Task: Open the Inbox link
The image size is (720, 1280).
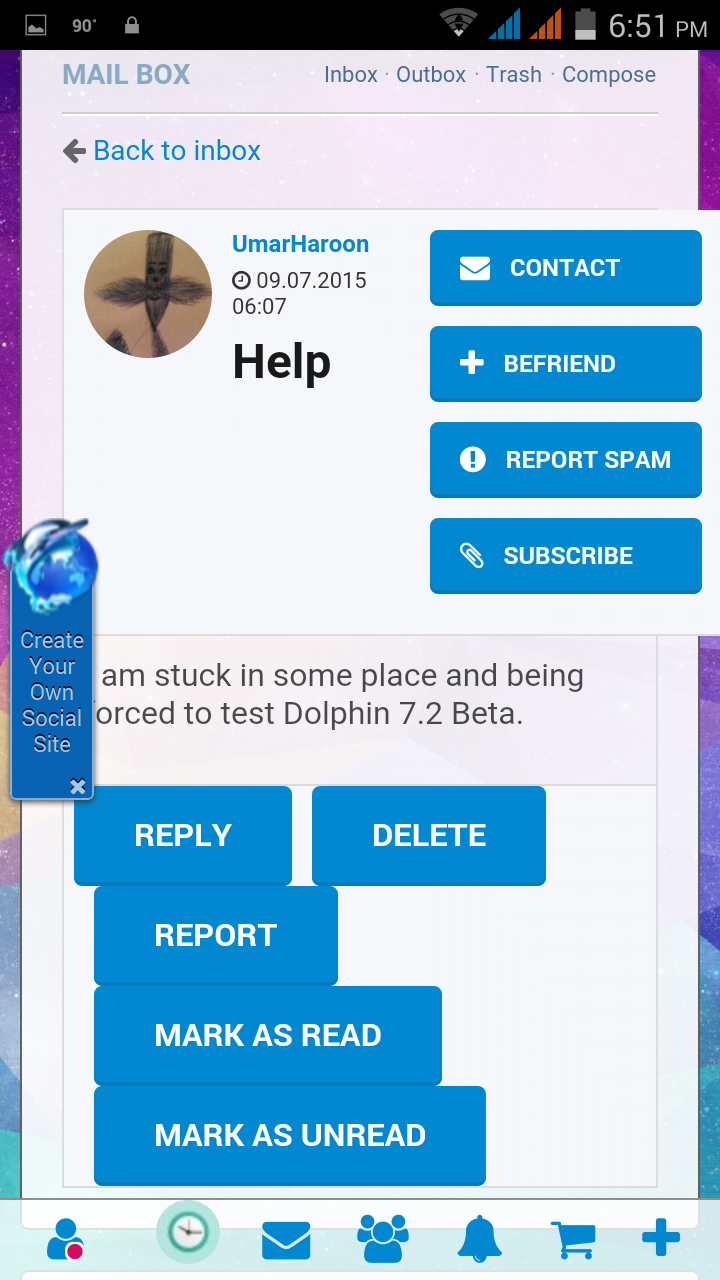Action: click(350, 75)
